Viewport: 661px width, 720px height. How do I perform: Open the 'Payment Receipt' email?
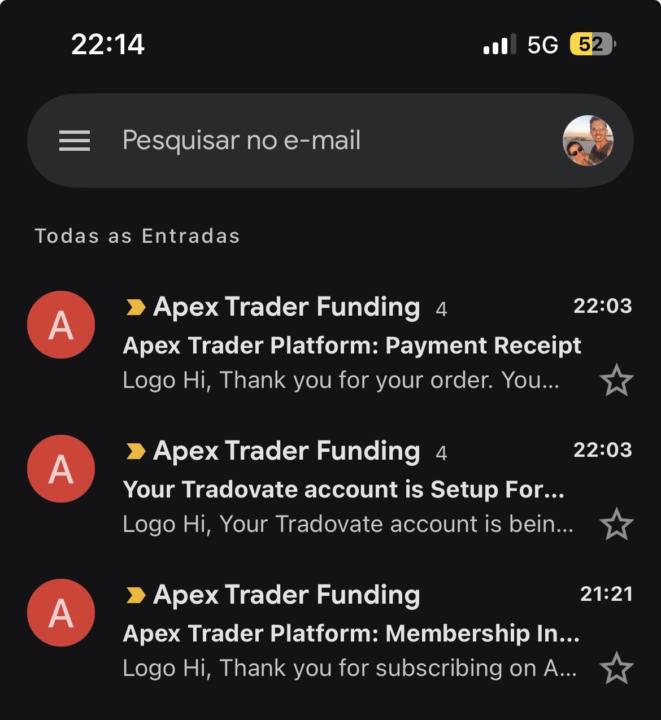pyautogui.click(x=350, y=346)
